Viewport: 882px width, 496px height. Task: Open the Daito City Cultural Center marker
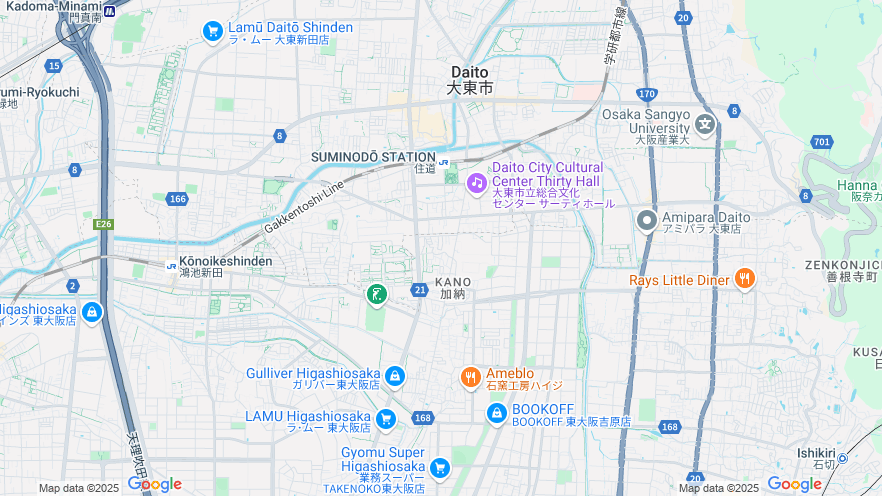click(477, 182)
